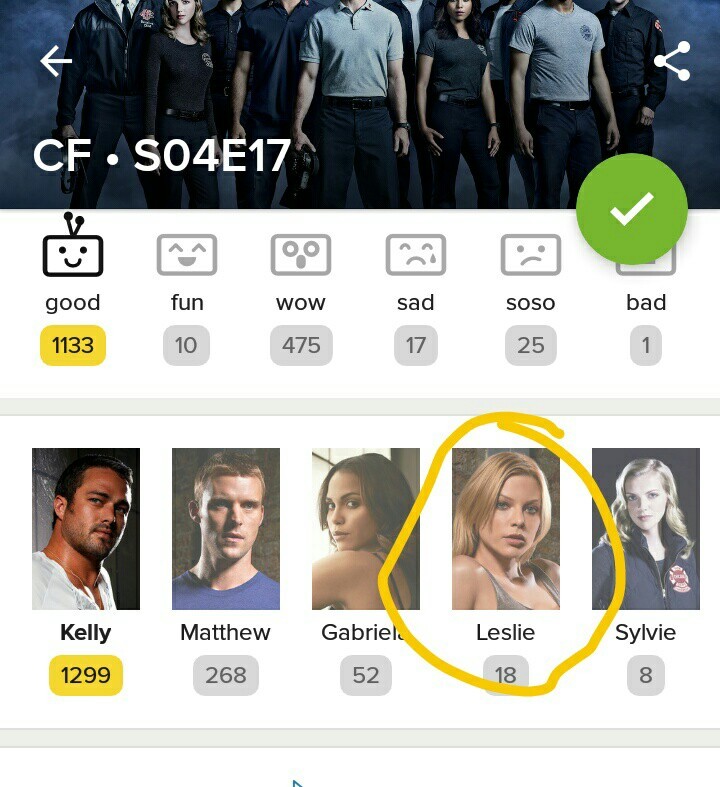
Task: Tap Sylvie's character photo
Action: coord(645,529)
